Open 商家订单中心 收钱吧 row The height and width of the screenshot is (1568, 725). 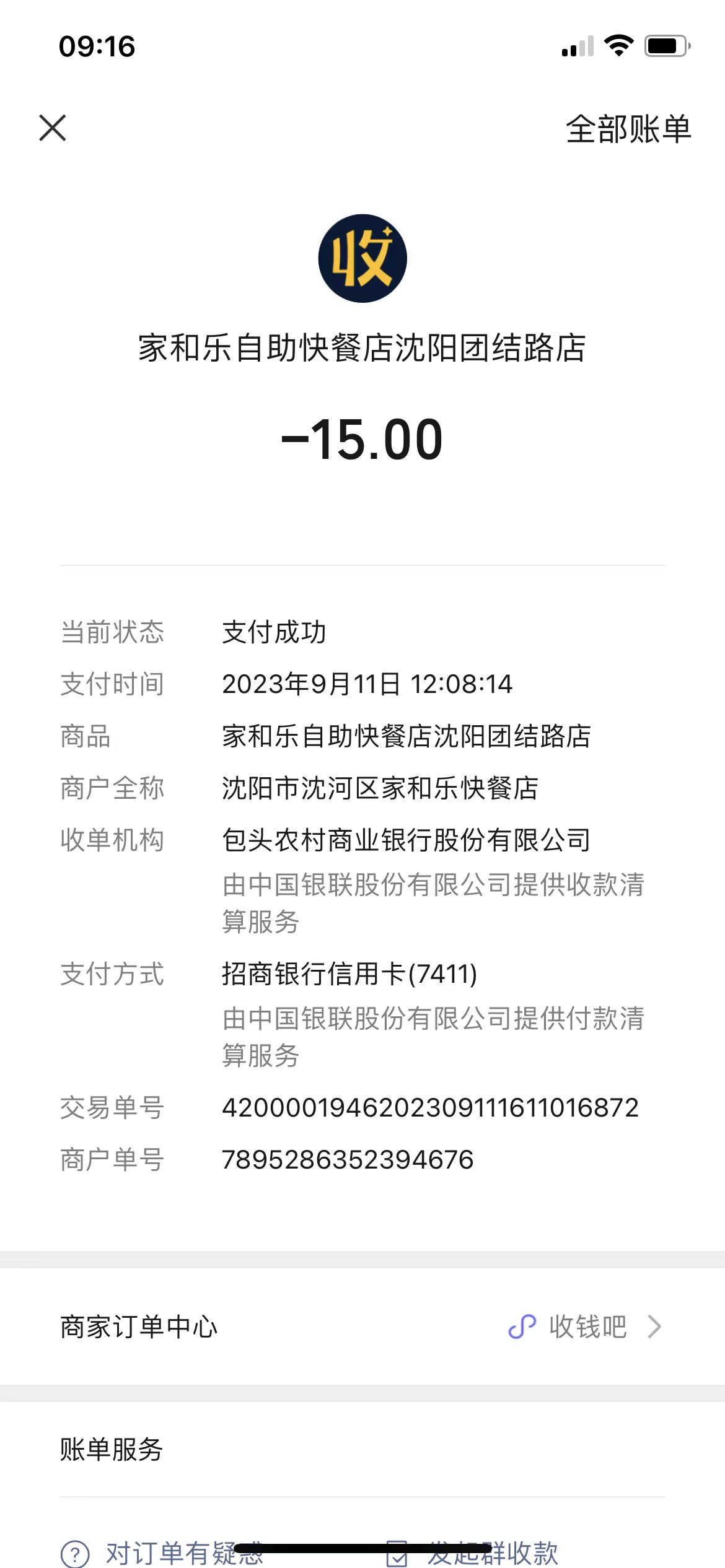pos(362,1326)
